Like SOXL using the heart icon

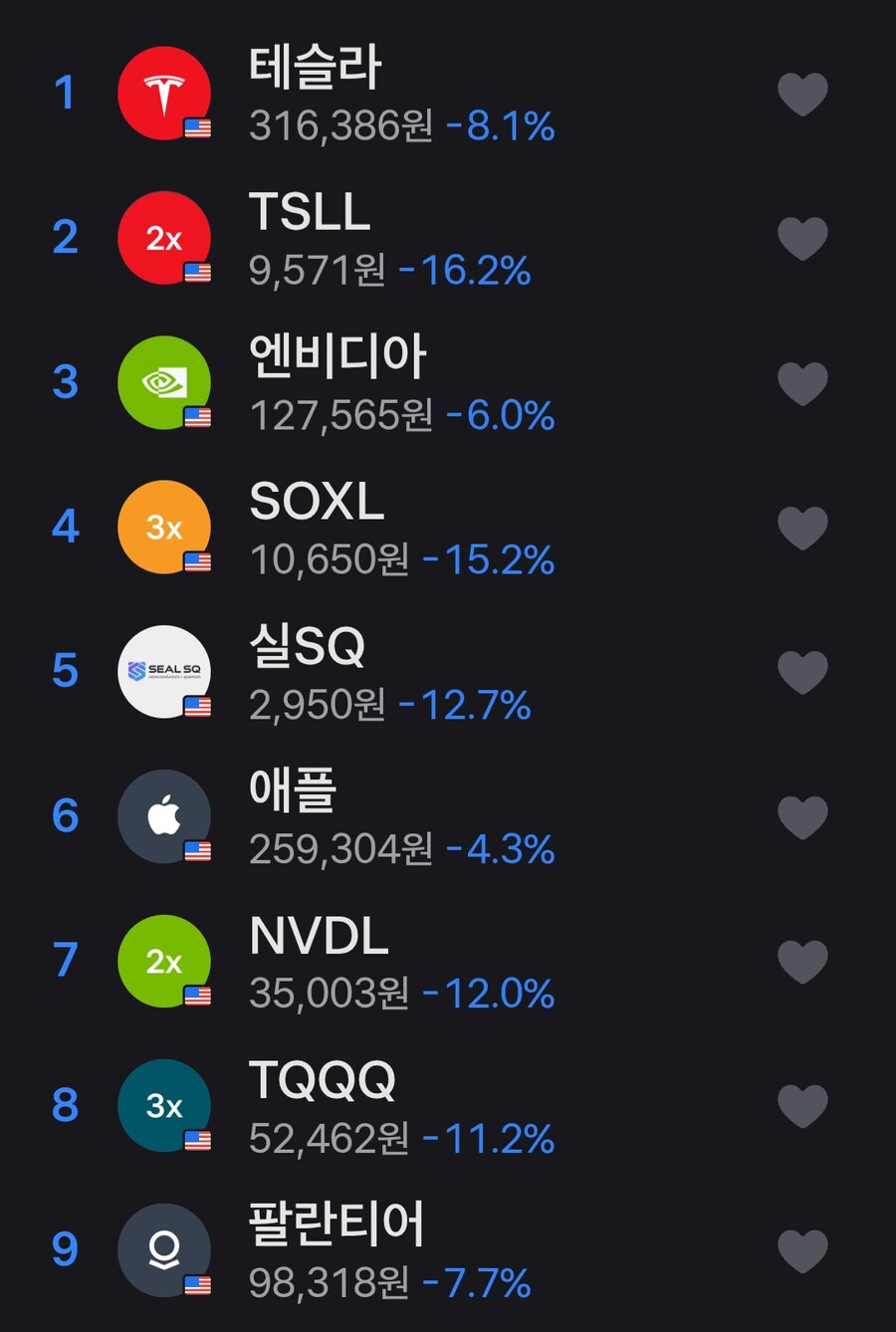pos(801,528)
